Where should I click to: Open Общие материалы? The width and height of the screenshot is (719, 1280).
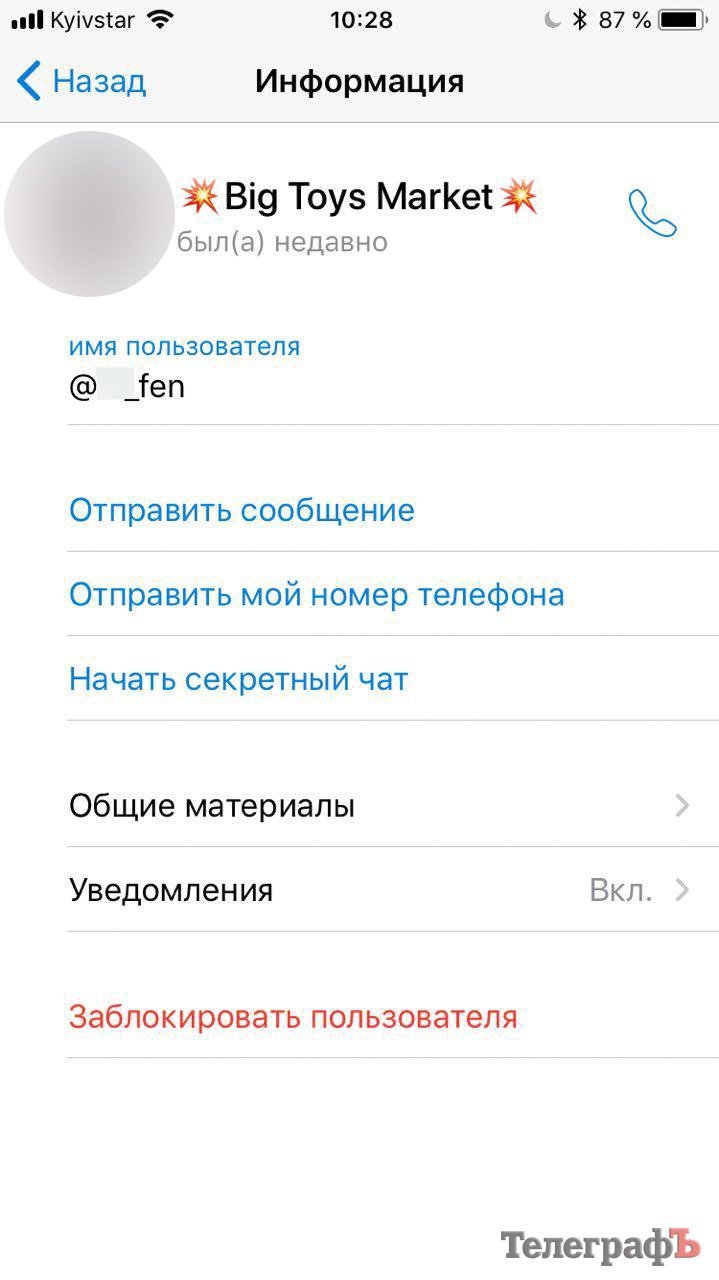tap(380, 805)
